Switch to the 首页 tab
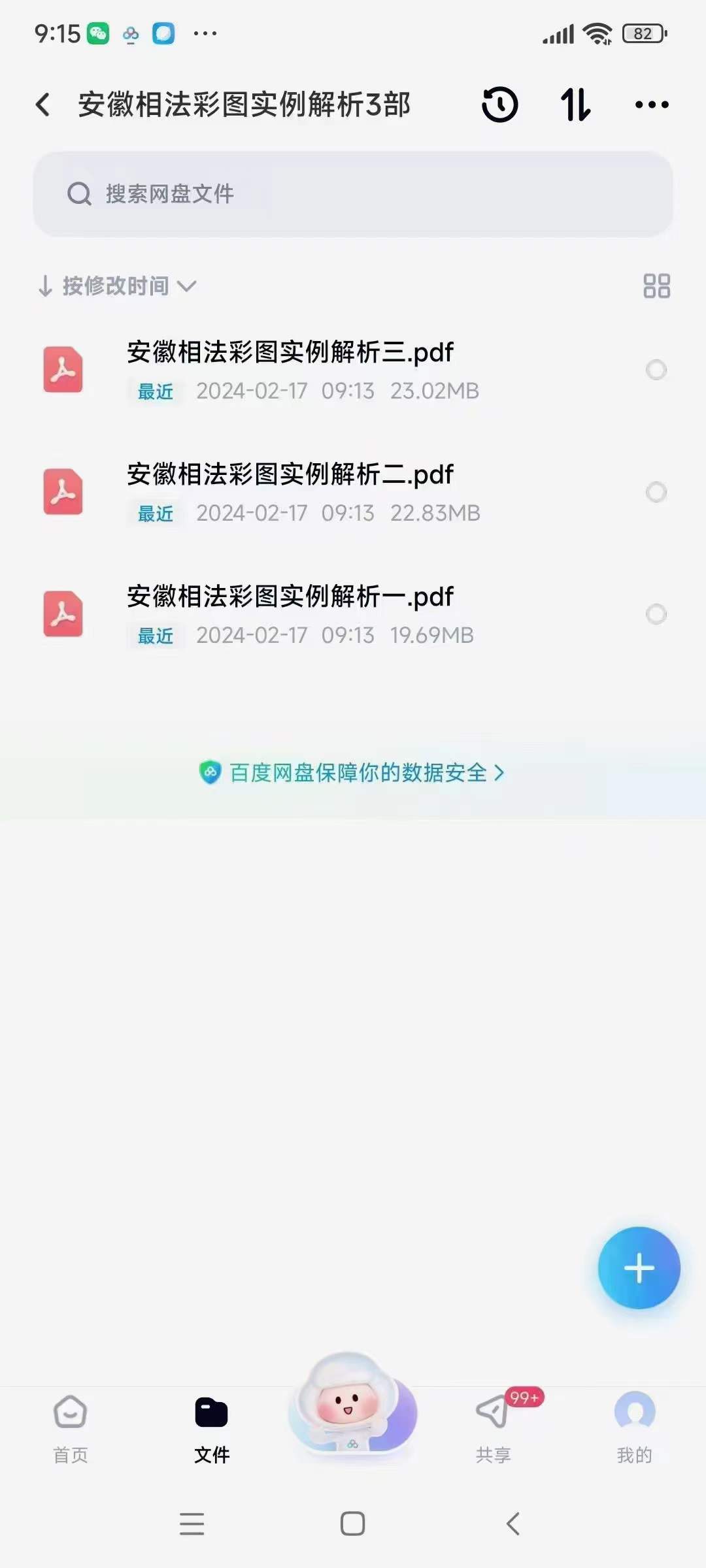Viewport: 706px width, 1568px height. point(71,1428)
